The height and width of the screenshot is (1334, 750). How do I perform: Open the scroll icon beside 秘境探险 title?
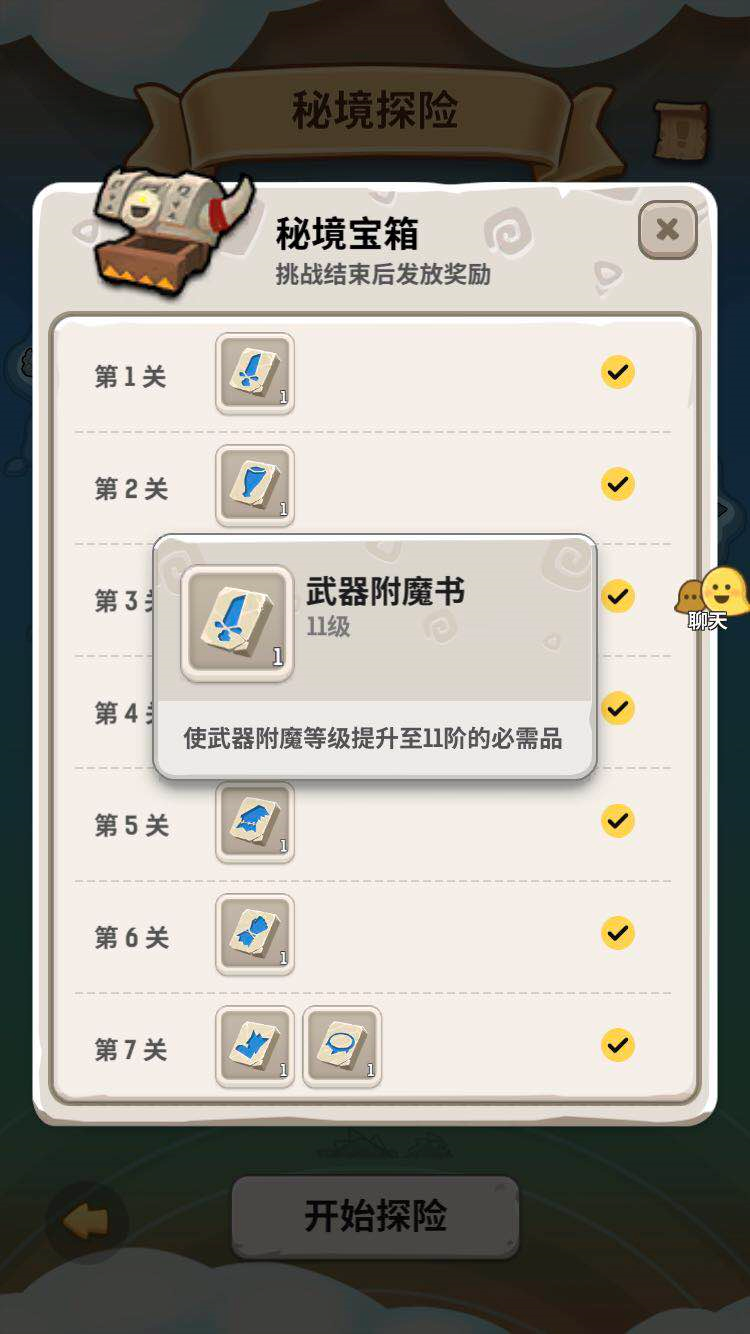point(682,131)
